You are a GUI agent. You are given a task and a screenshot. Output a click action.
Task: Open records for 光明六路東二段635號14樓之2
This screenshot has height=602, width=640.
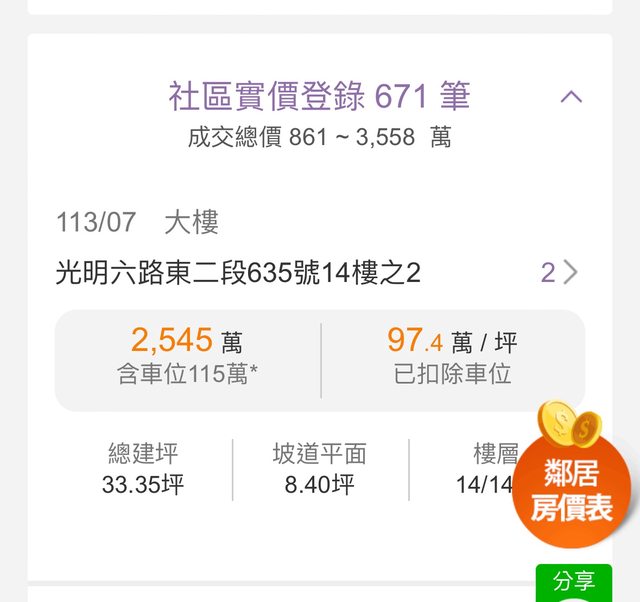click(x=560, y=272)
